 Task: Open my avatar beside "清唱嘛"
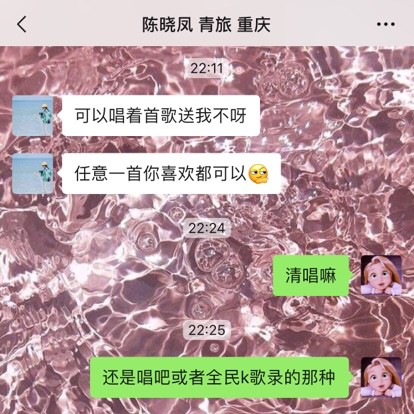(381, 275)
